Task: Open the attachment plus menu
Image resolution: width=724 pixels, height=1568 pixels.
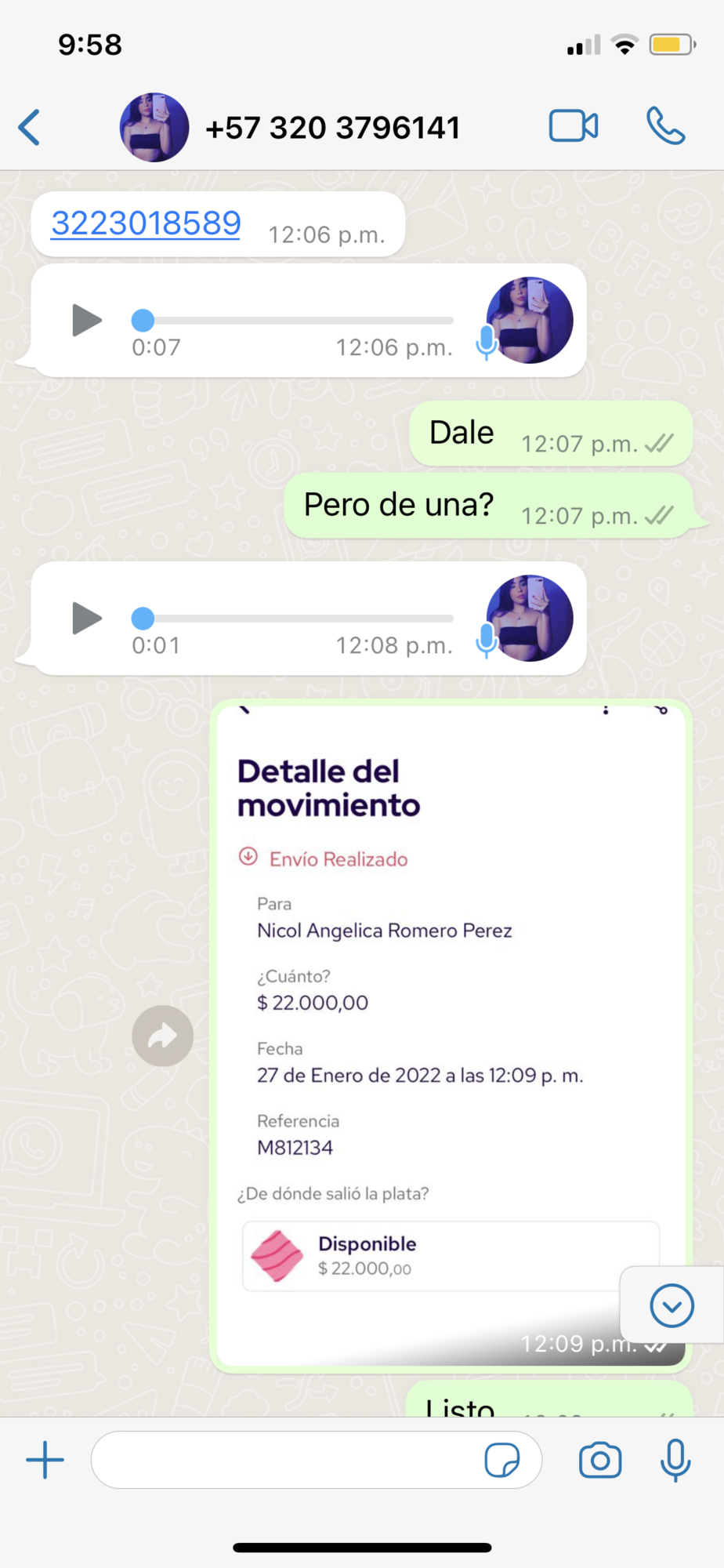Action: 45,1460
